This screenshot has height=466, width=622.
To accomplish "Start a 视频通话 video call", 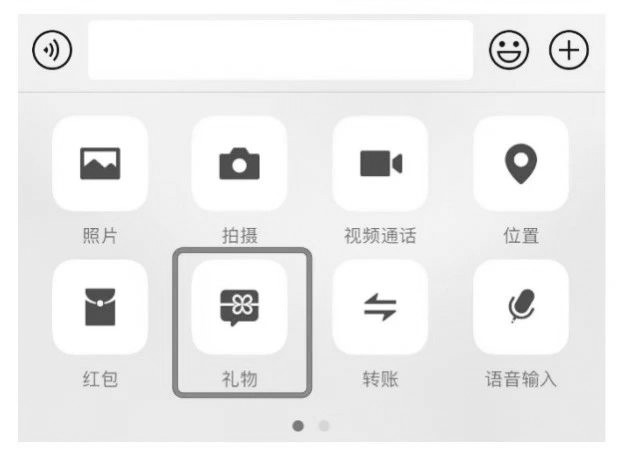I will (x=380, y=164).
